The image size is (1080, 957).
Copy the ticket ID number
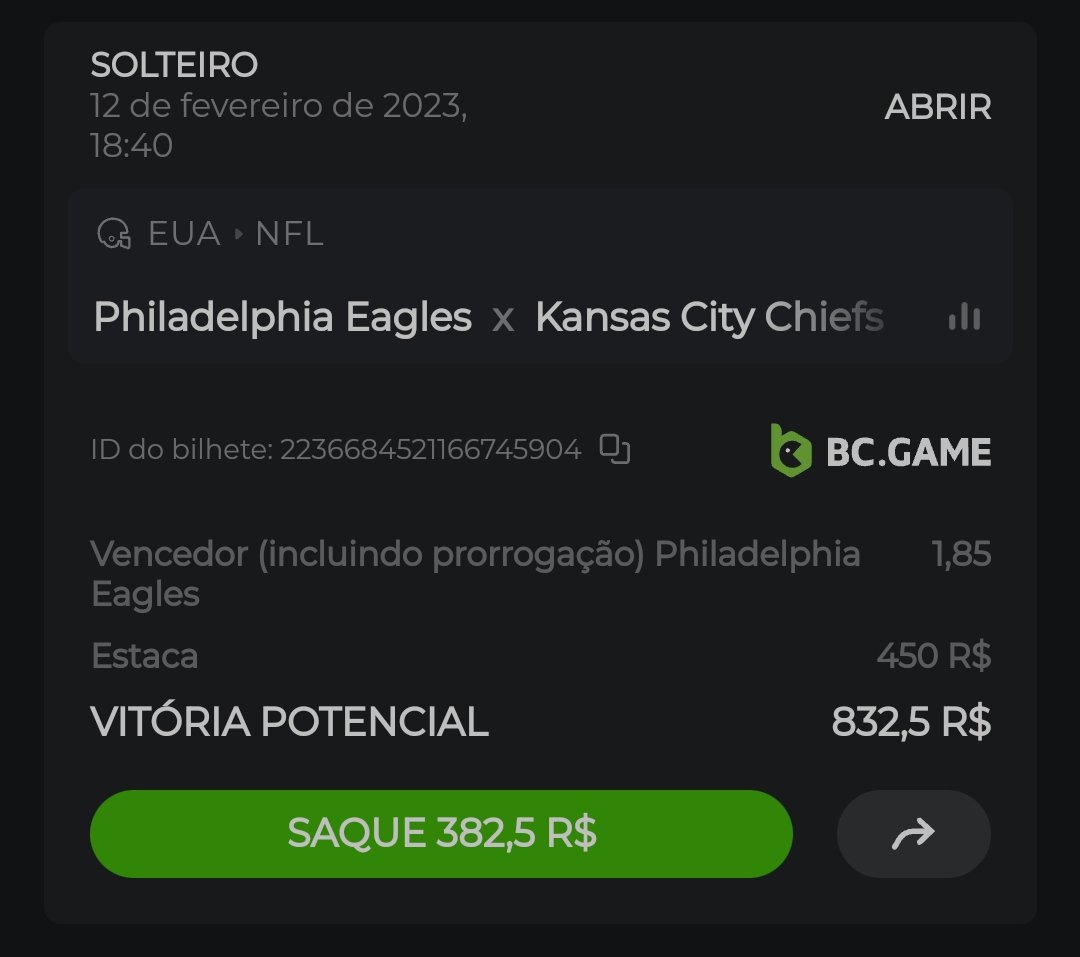click(x=615, y=450)
